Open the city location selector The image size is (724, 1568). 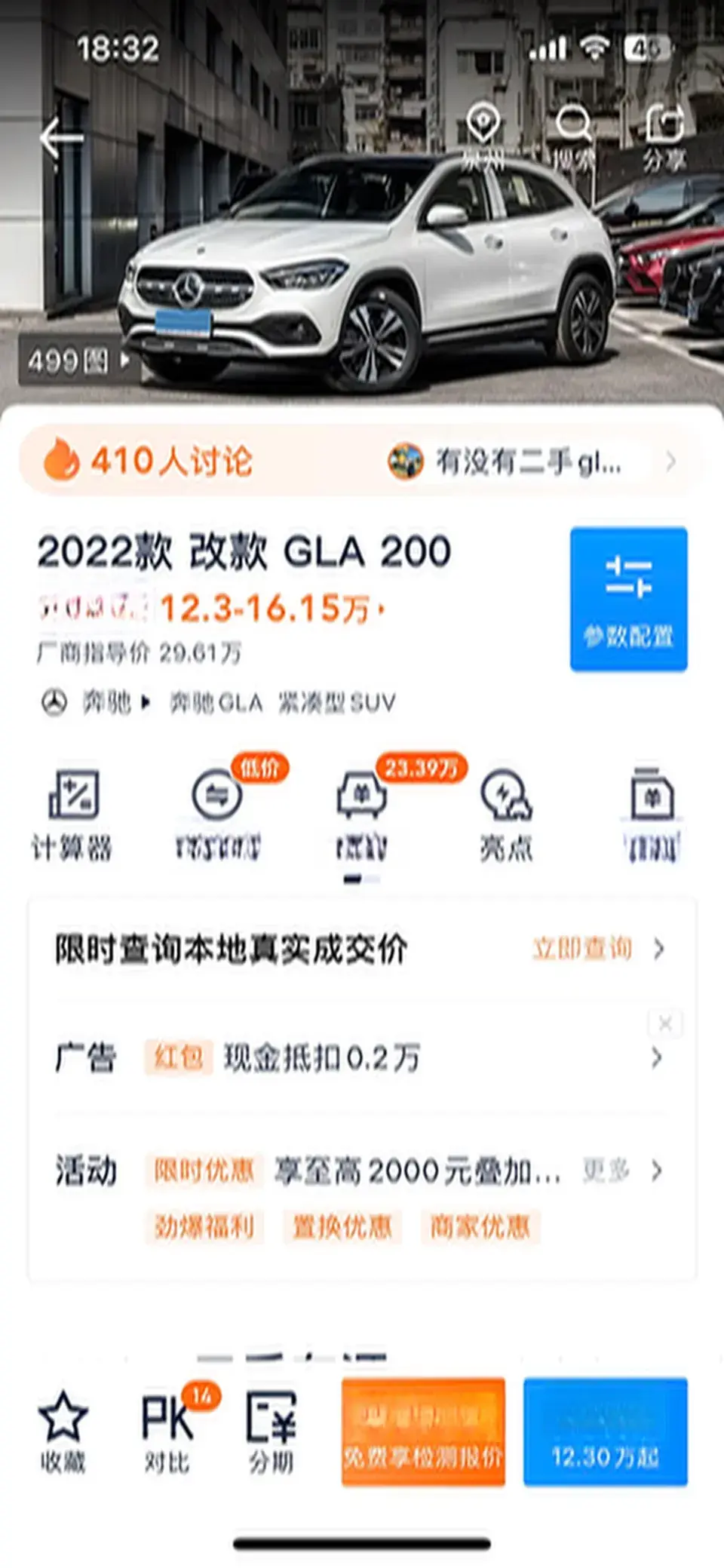483,137
